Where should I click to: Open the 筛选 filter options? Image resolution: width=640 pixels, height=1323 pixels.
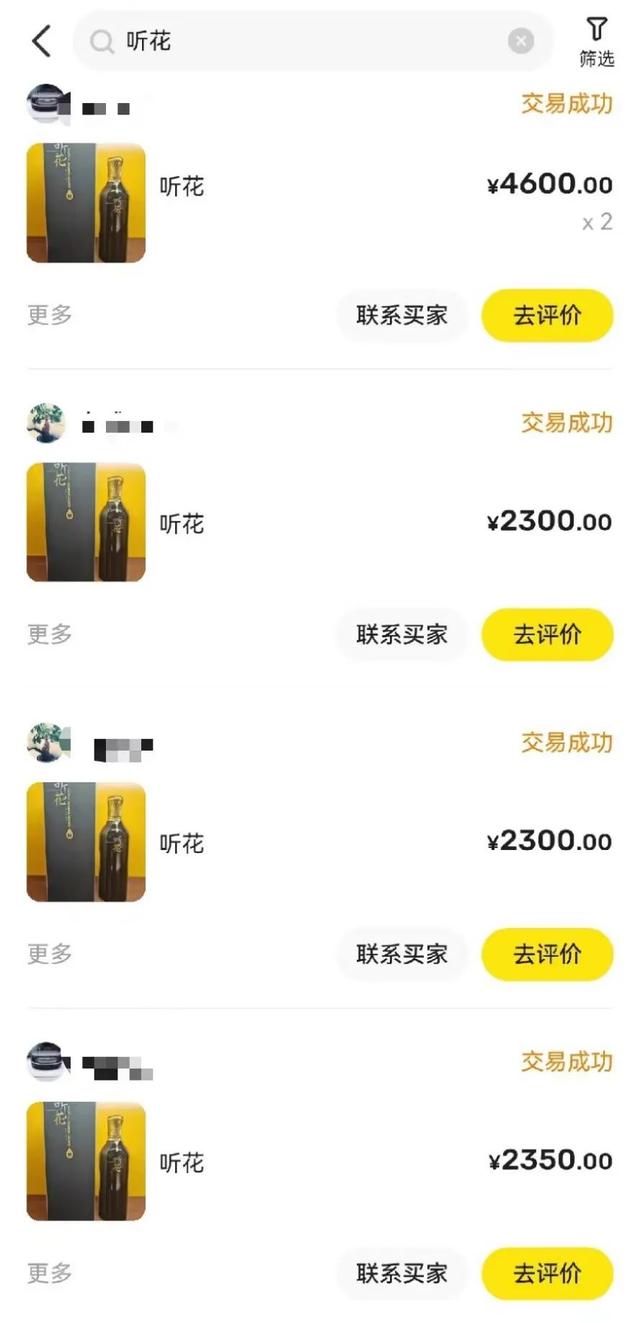[x=597, y=41]
